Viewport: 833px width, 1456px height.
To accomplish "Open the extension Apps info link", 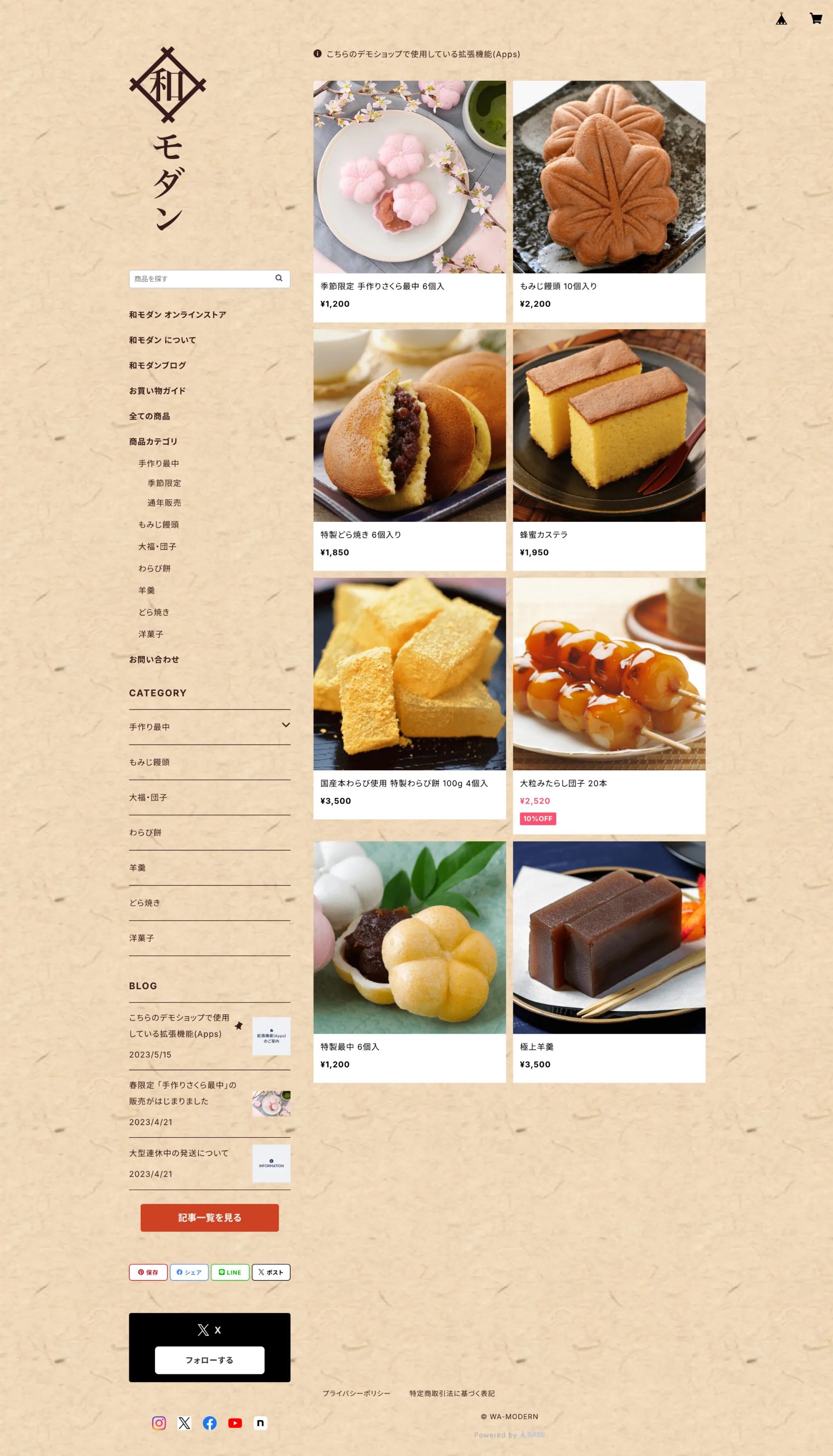I will click(422, 54).
